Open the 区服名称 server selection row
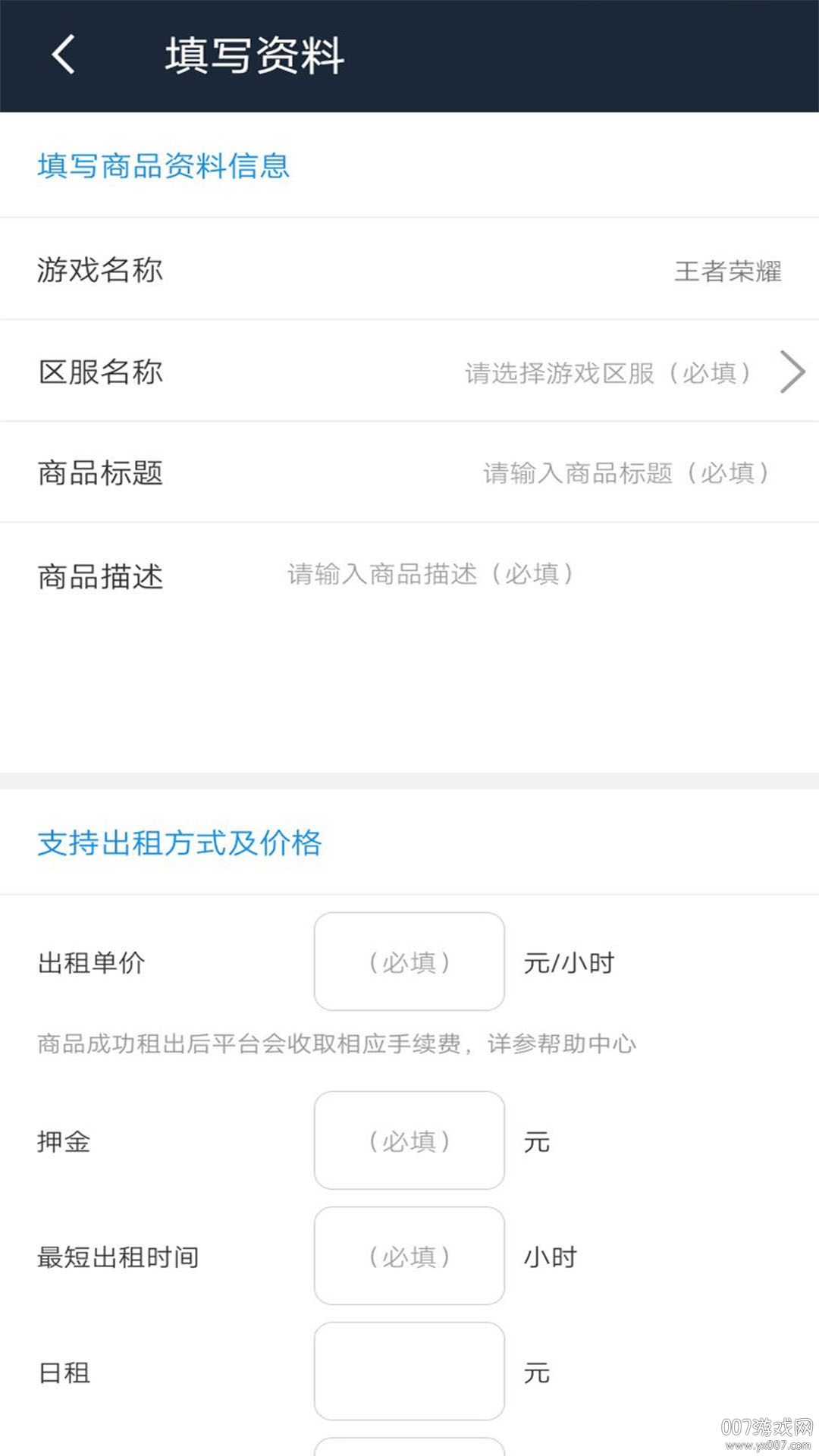This screenshot has height=1456, width=819. tap(607, 372)
